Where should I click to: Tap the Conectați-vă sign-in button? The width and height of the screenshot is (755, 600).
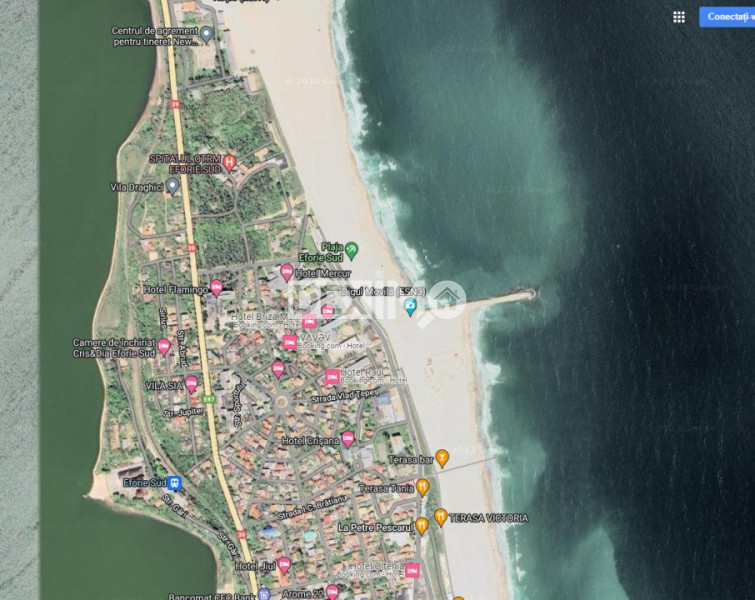(x=727, y=17)
